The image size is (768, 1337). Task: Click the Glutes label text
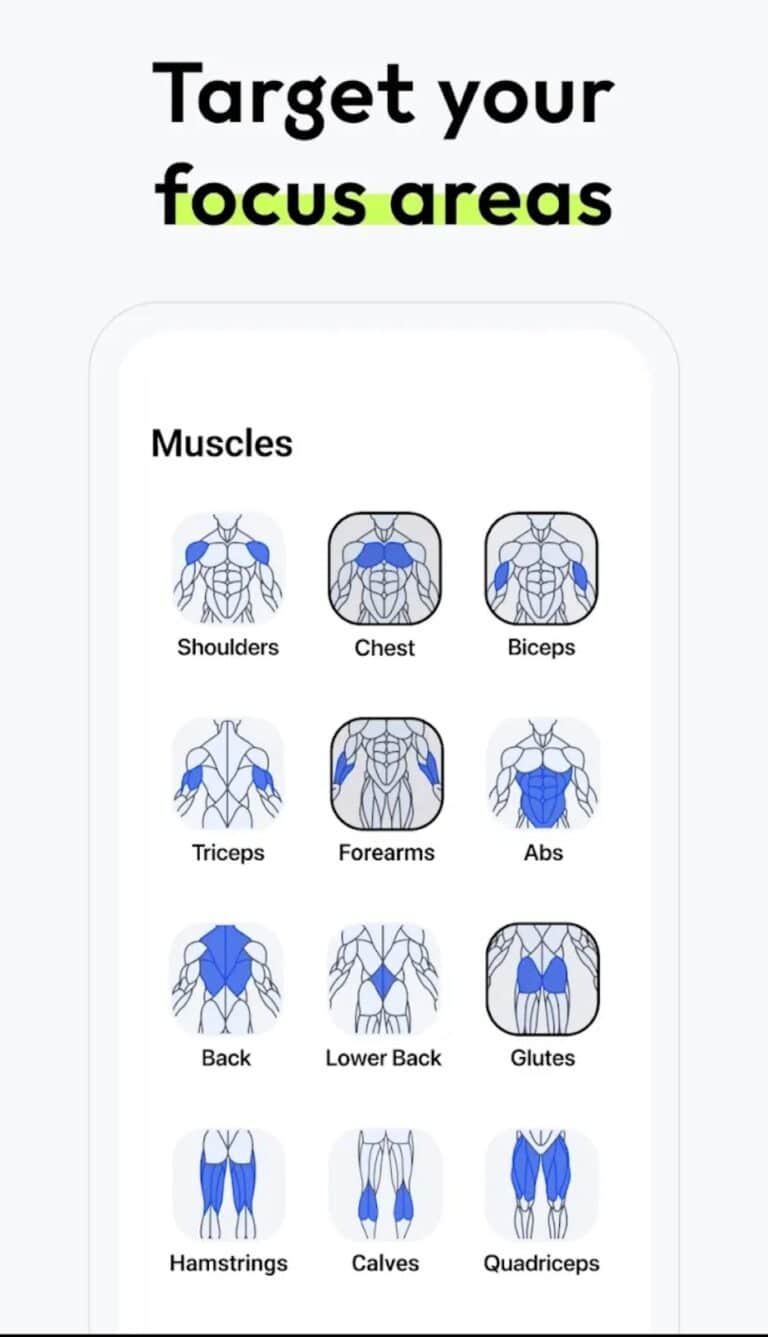541,1057
